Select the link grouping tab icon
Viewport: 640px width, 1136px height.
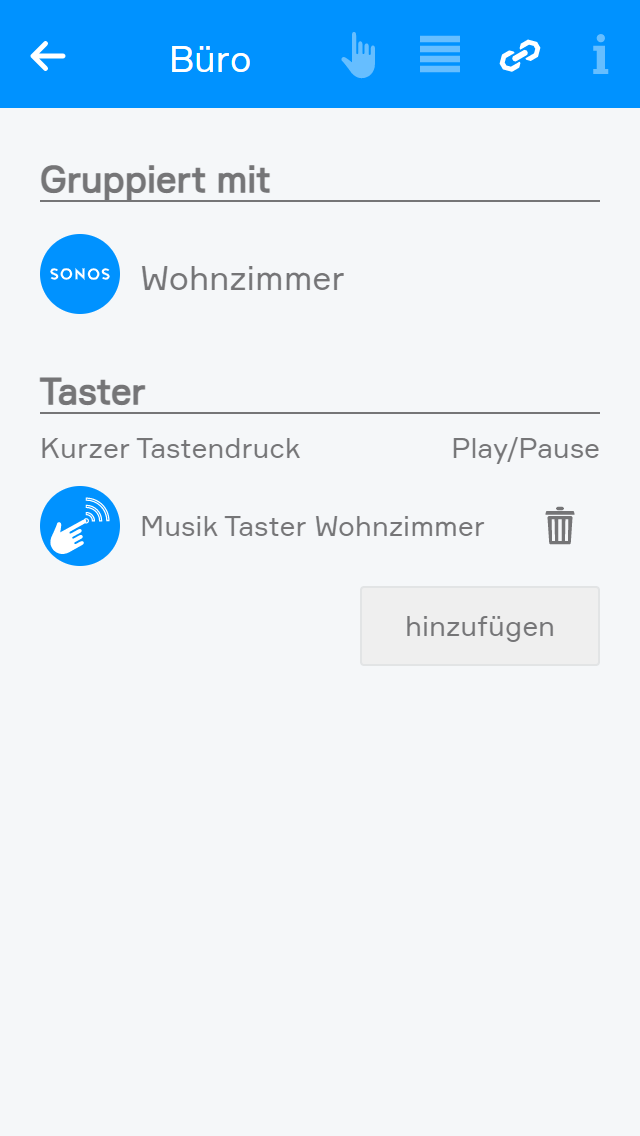520,56
